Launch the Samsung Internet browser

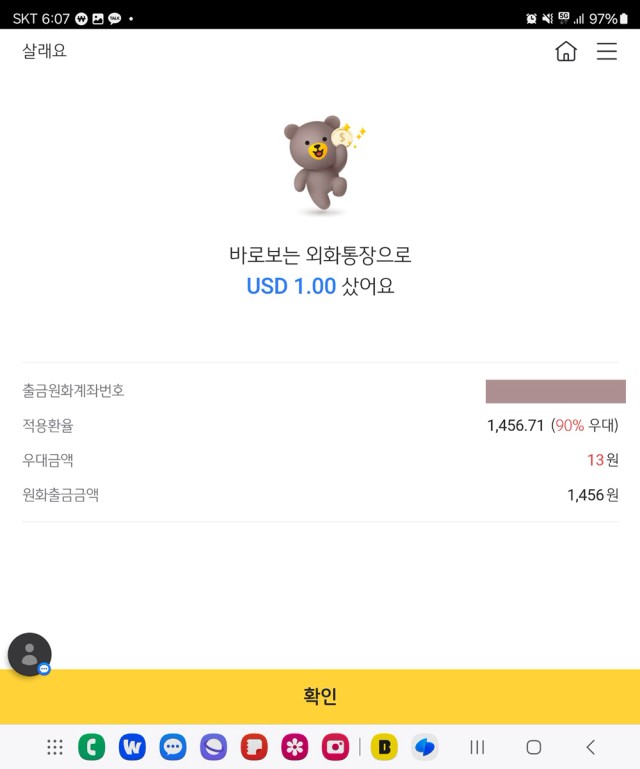[x=214, y=747]
